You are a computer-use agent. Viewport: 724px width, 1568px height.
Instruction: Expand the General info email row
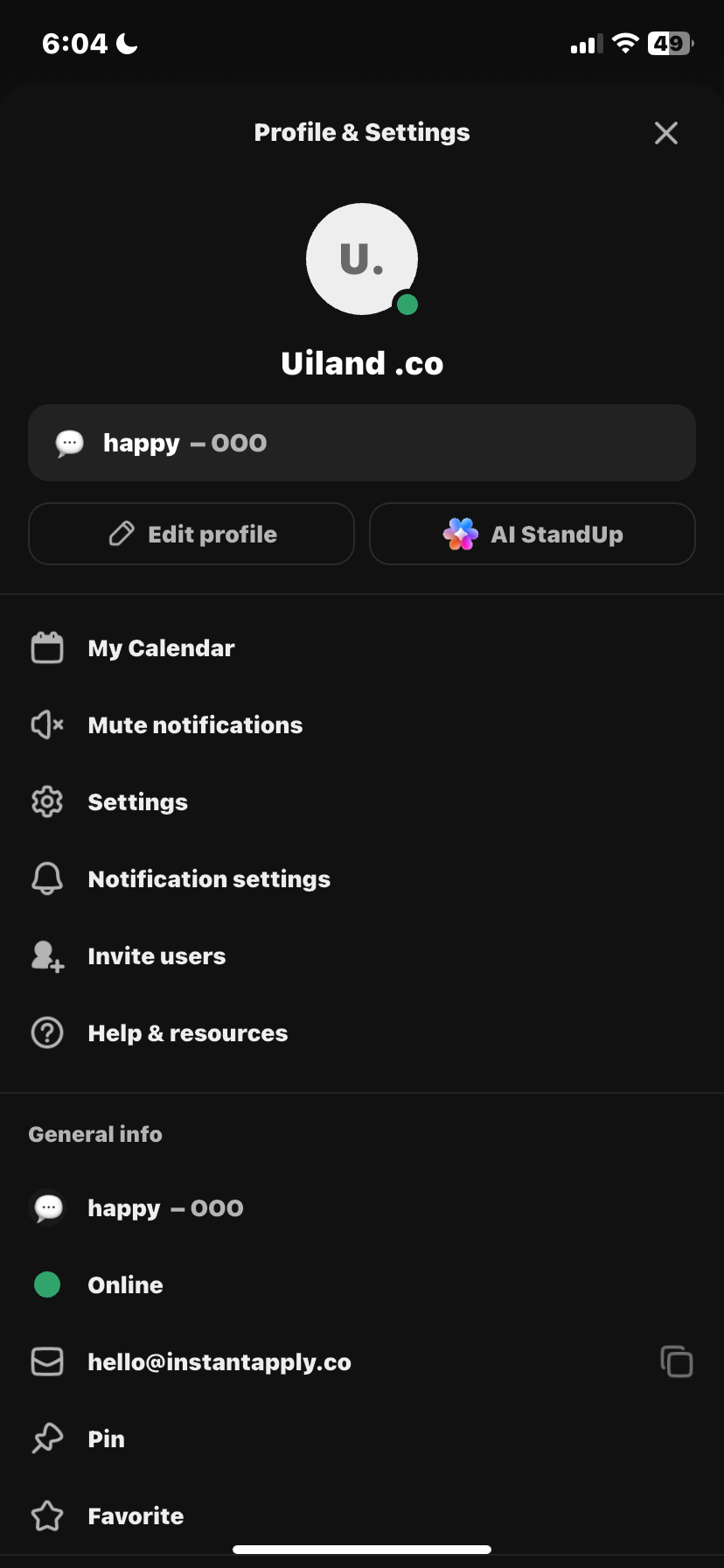pos(219,1361)
